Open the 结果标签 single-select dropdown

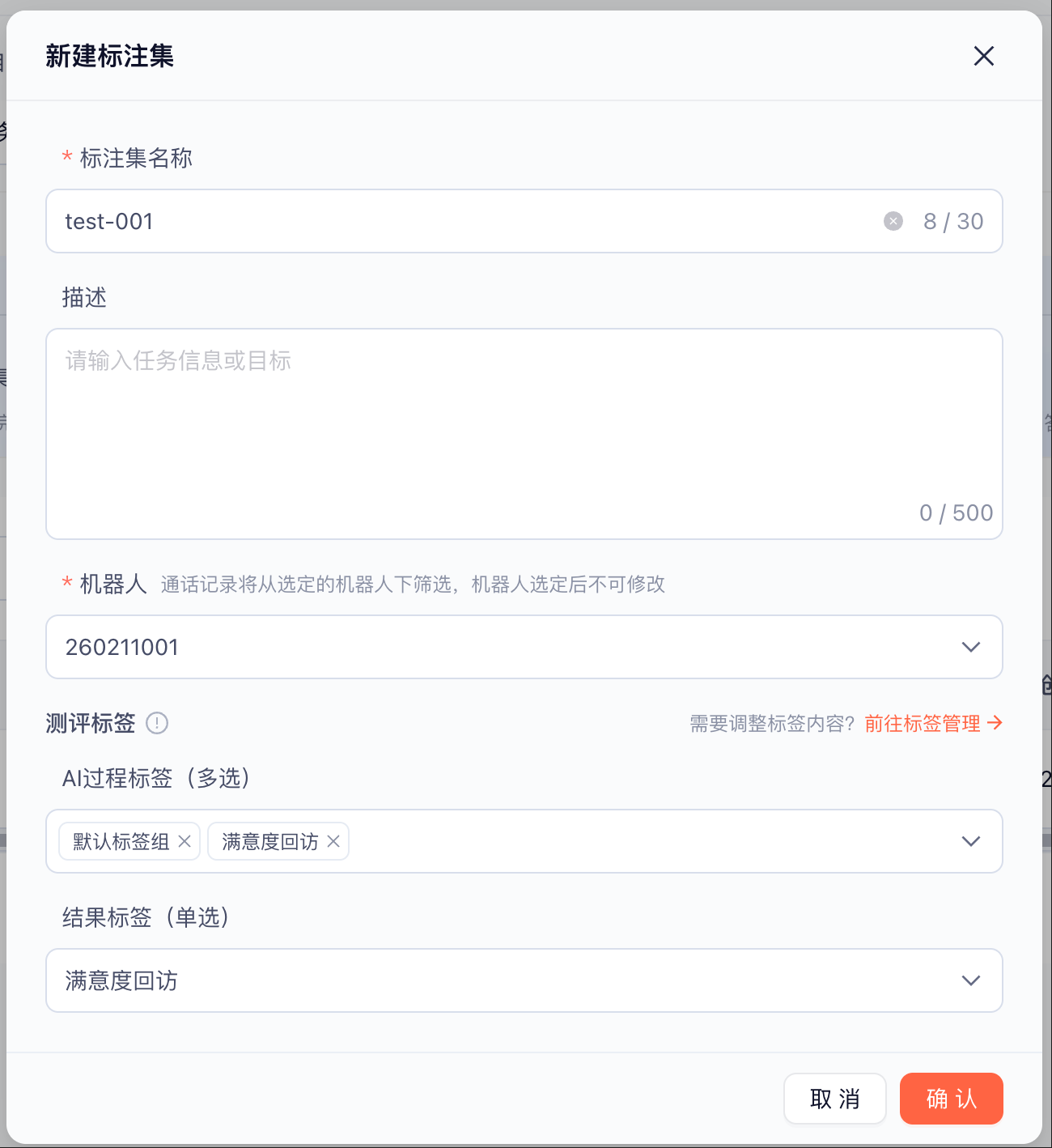point(524,980)
